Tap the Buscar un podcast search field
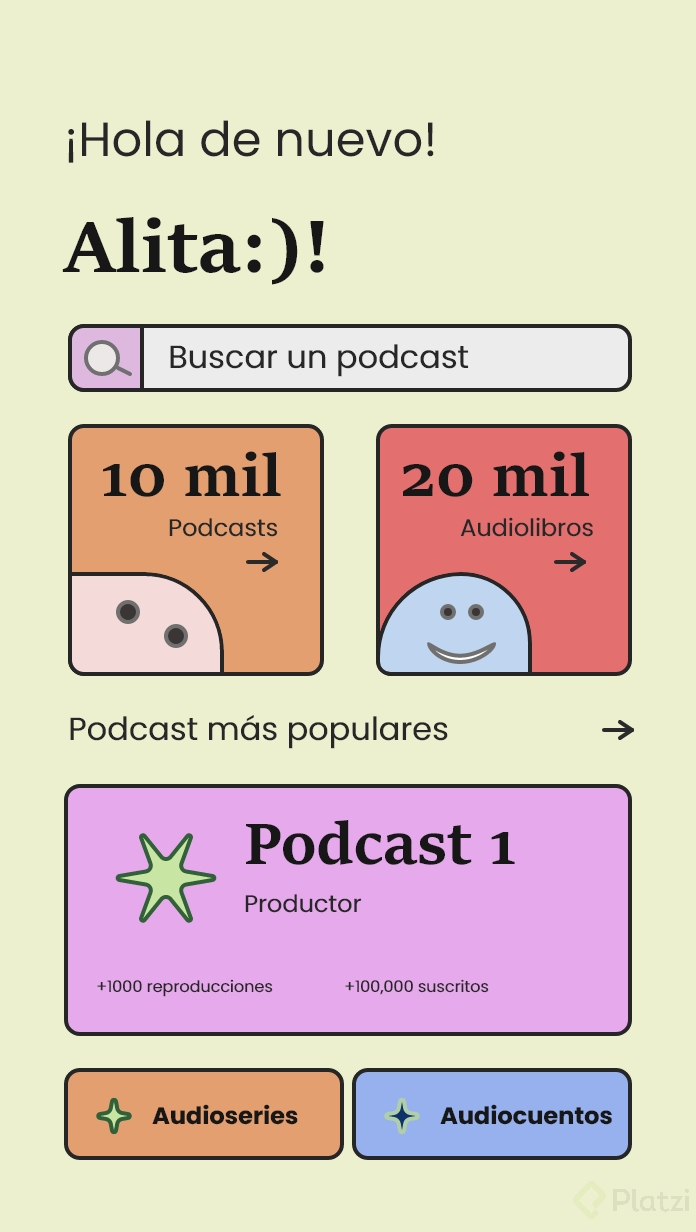This screenshot has width=696, height=1232. click(x=385, y=358)
